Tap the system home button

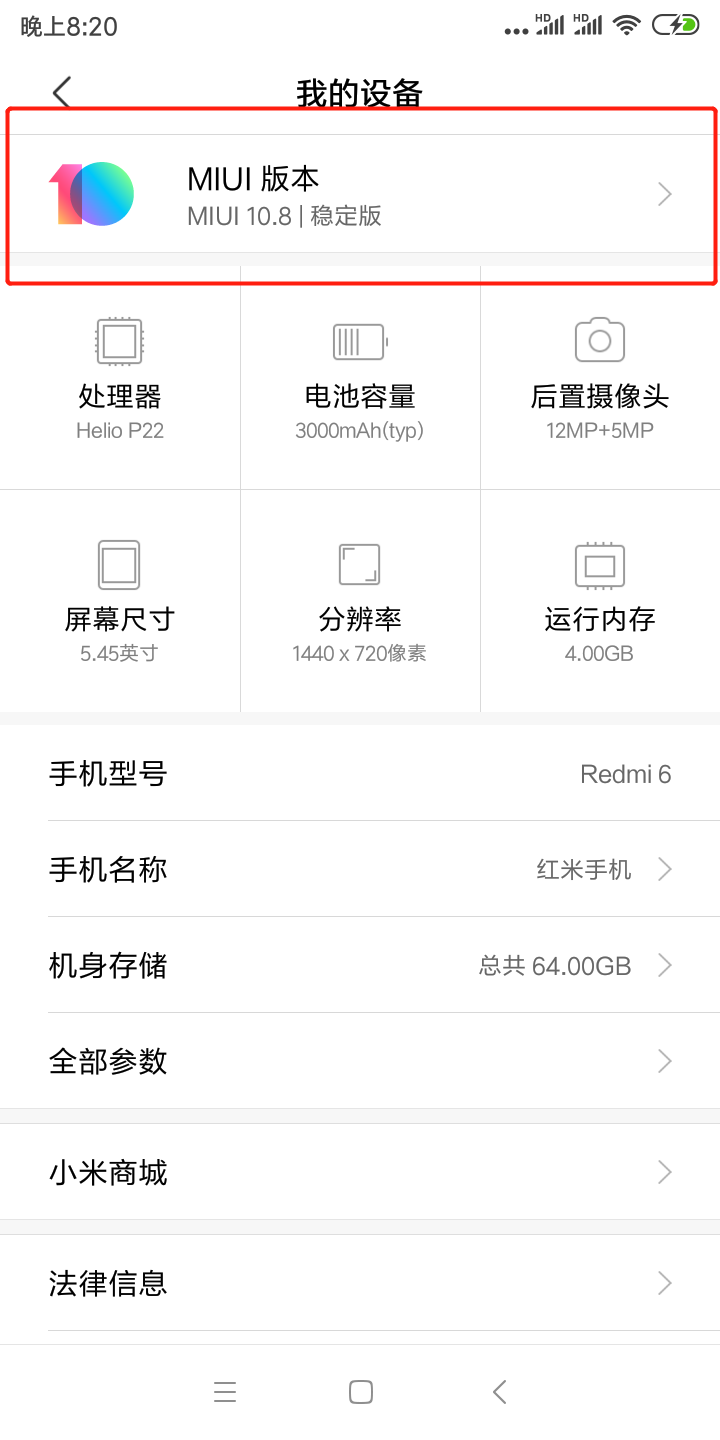coord(361,1392)
